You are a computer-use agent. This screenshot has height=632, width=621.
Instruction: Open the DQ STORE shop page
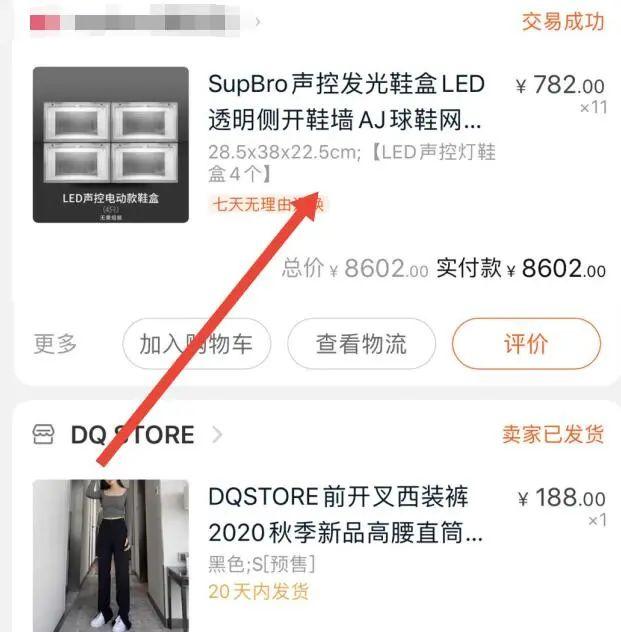click(132, 435)
